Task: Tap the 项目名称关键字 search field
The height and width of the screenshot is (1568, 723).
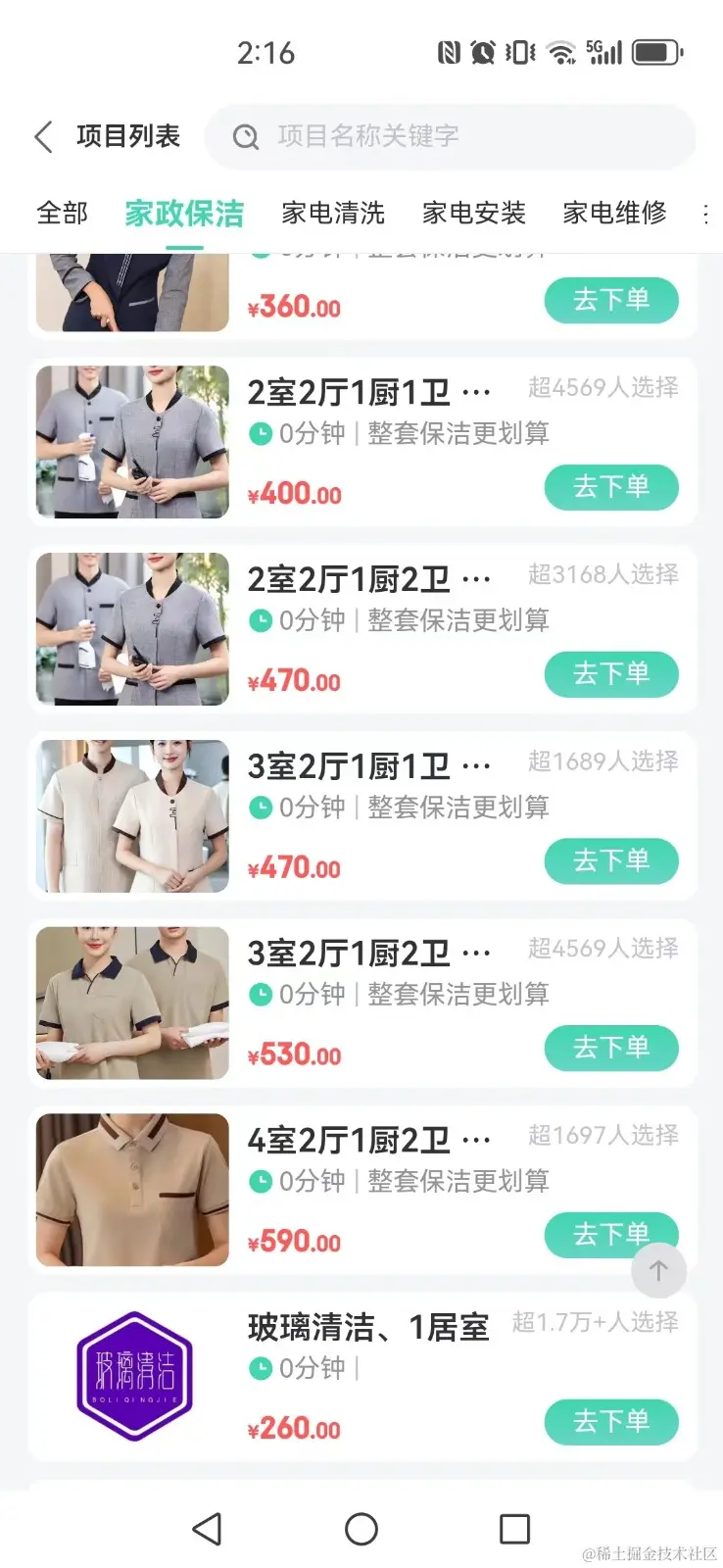Action: coord(451,136)
